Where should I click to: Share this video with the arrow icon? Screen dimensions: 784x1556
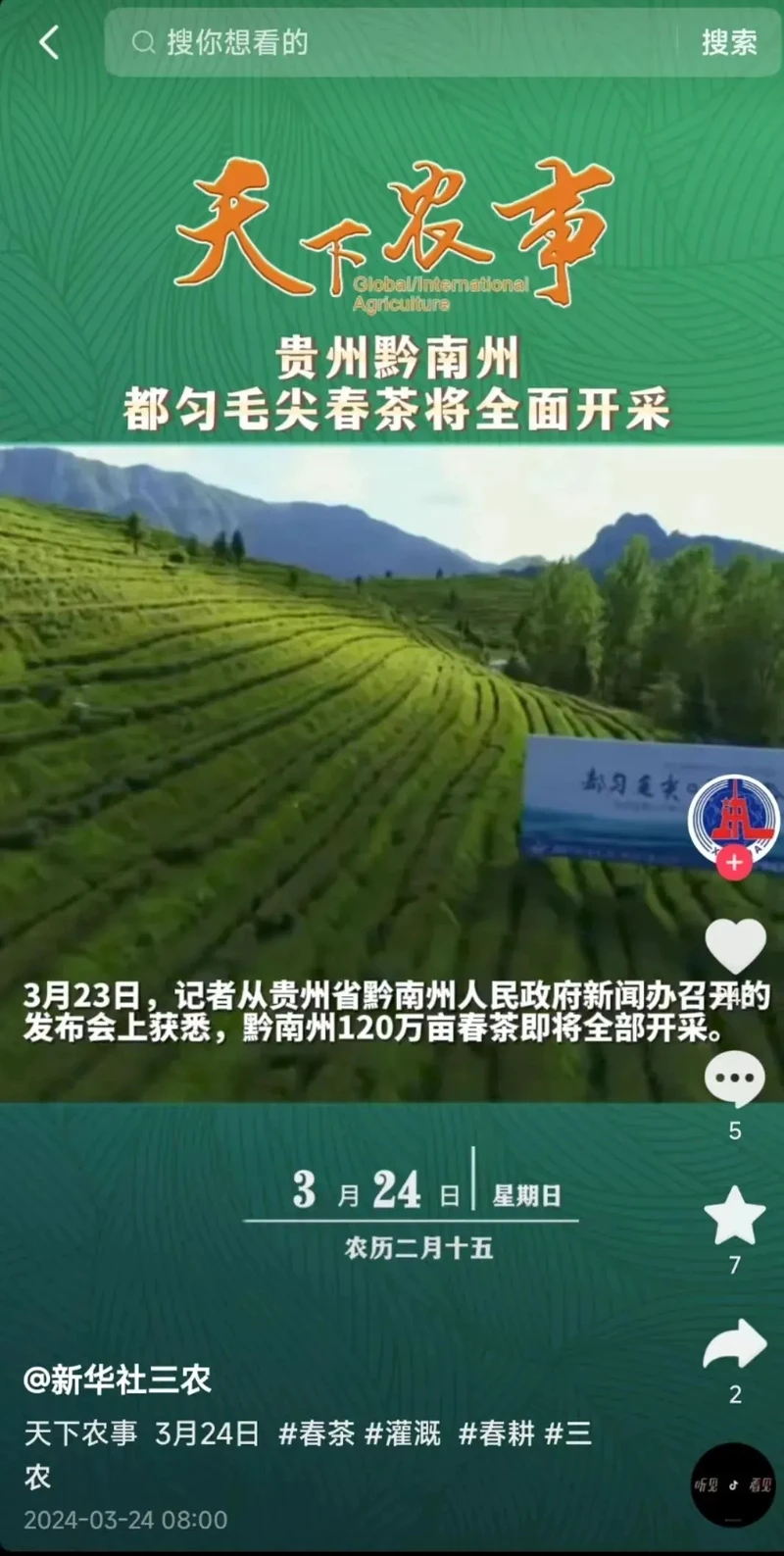(x=735, y=1345)
